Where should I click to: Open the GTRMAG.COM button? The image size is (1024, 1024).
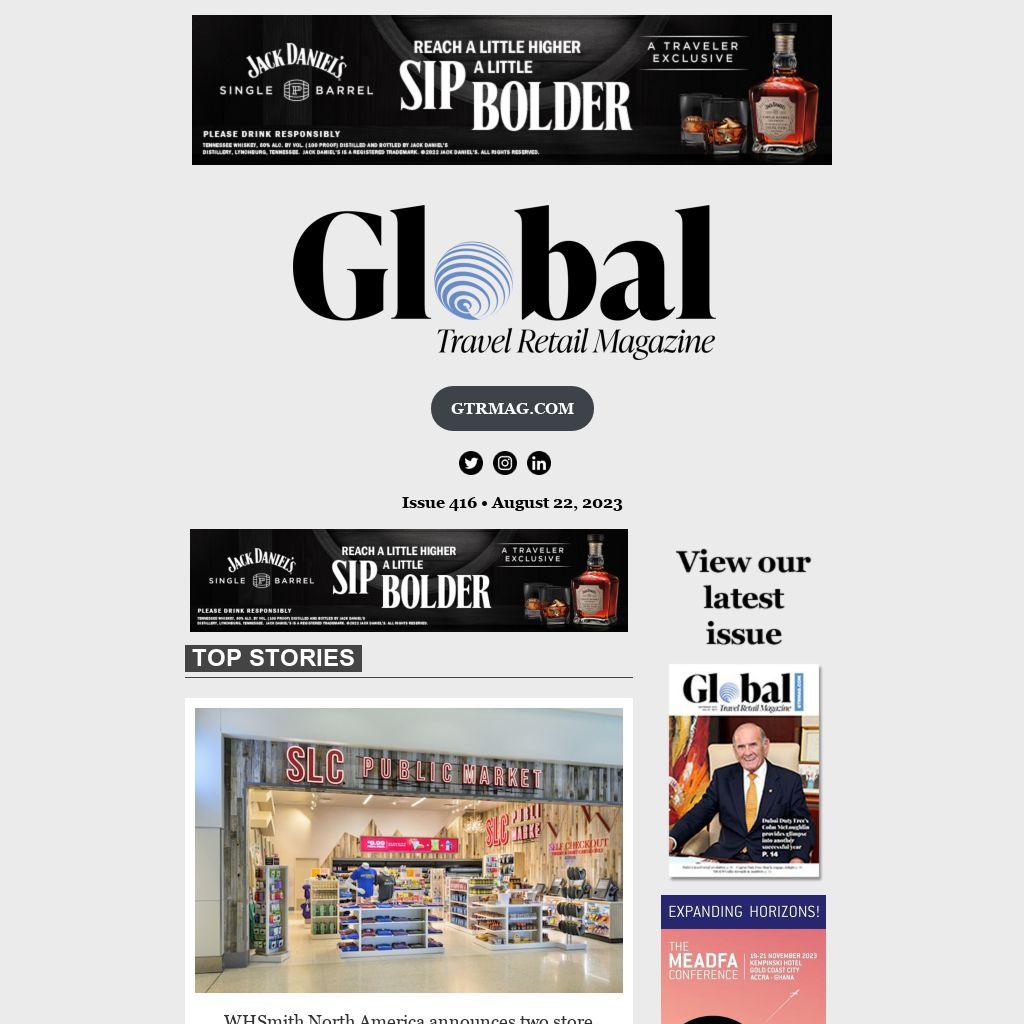tap(512, 408)
